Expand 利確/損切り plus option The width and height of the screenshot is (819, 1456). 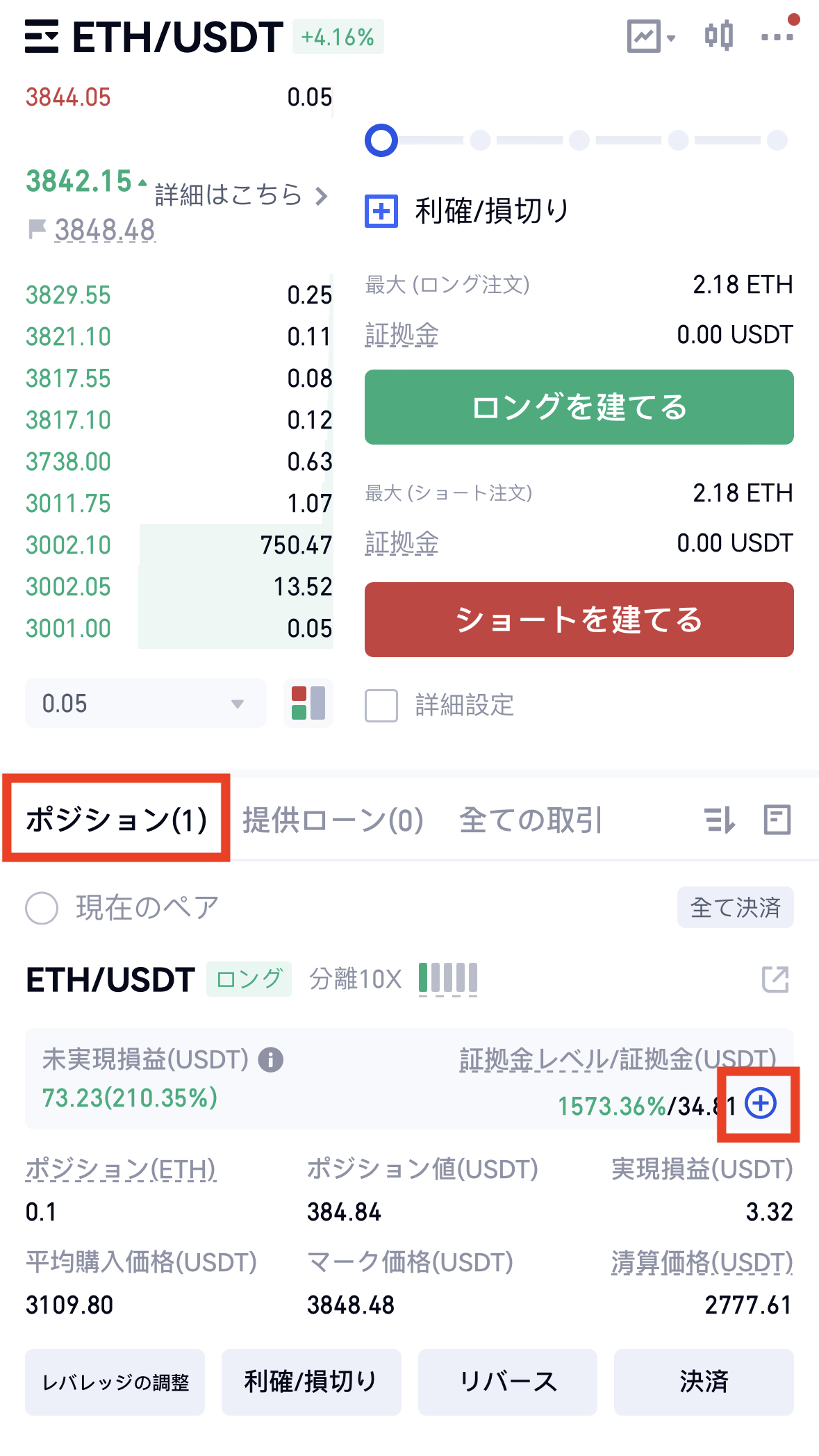pos(381,211)
